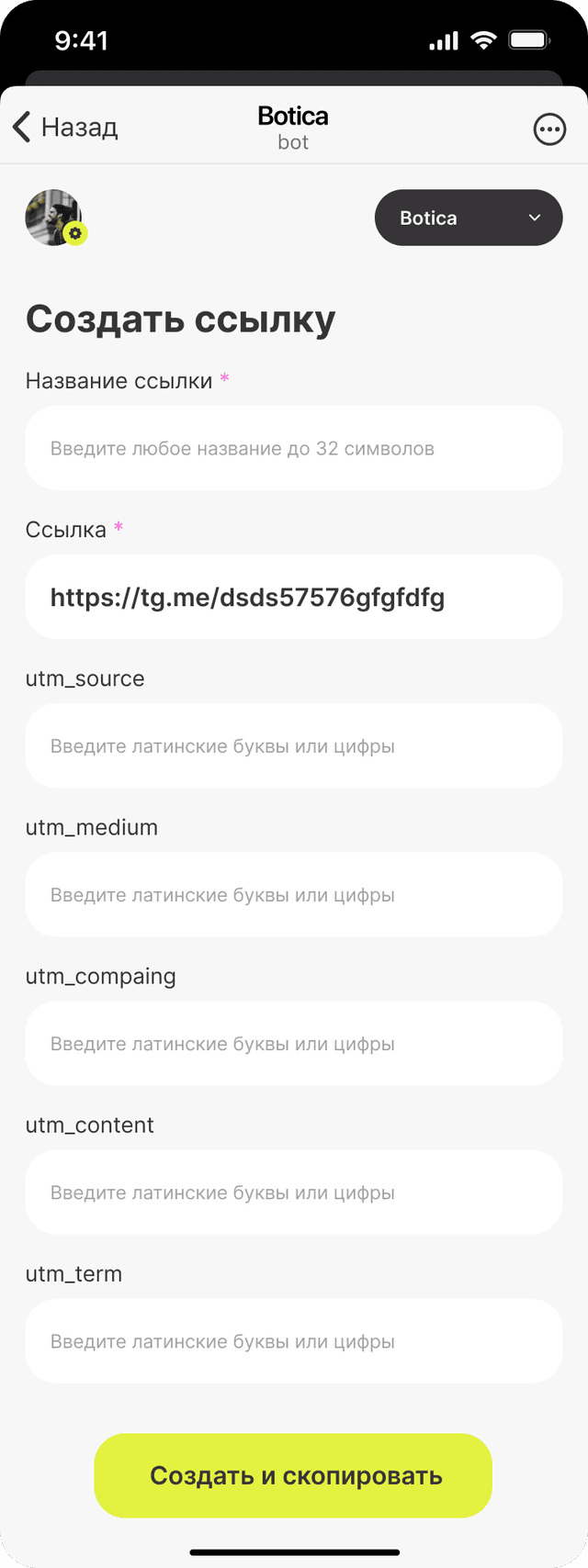Select the utm_content input field
Viewport: 588px width, 1568px height.
coord(294,1192)
